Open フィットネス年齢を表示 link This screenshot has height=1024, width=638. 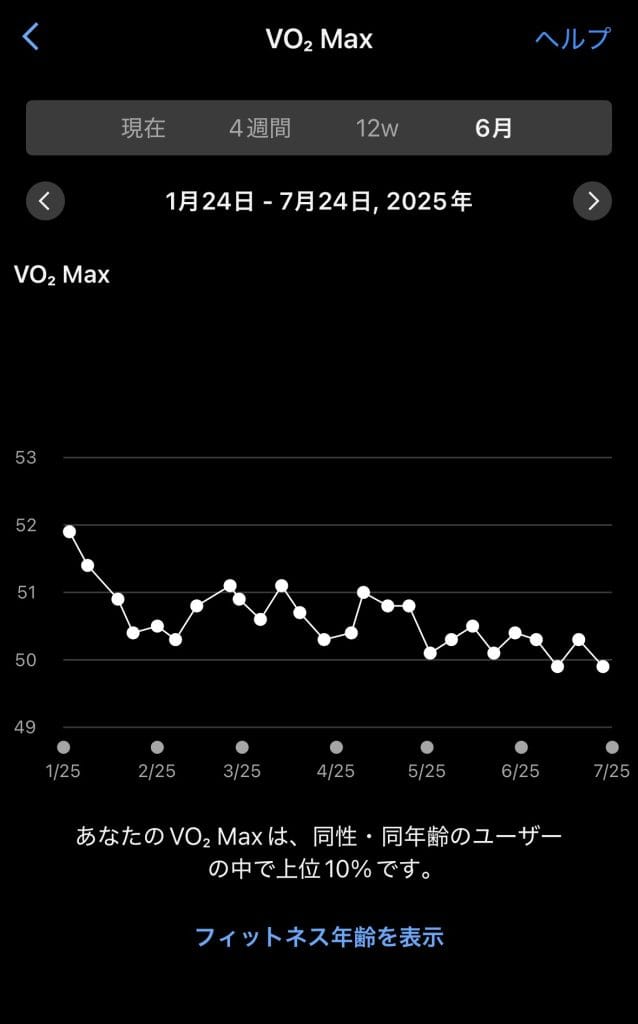coord(319,937)
